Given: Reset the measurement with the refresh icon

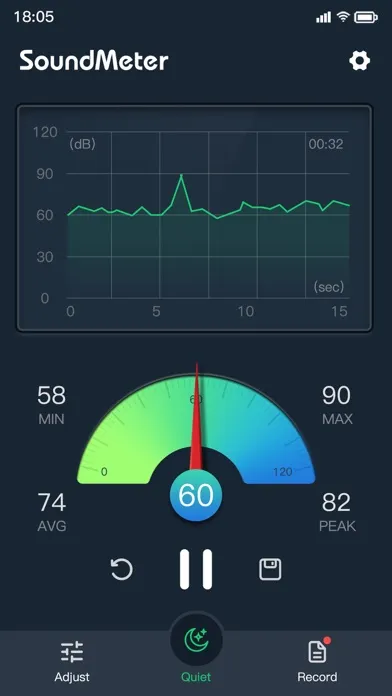Looking at the screenshot, I should (122, 569).
